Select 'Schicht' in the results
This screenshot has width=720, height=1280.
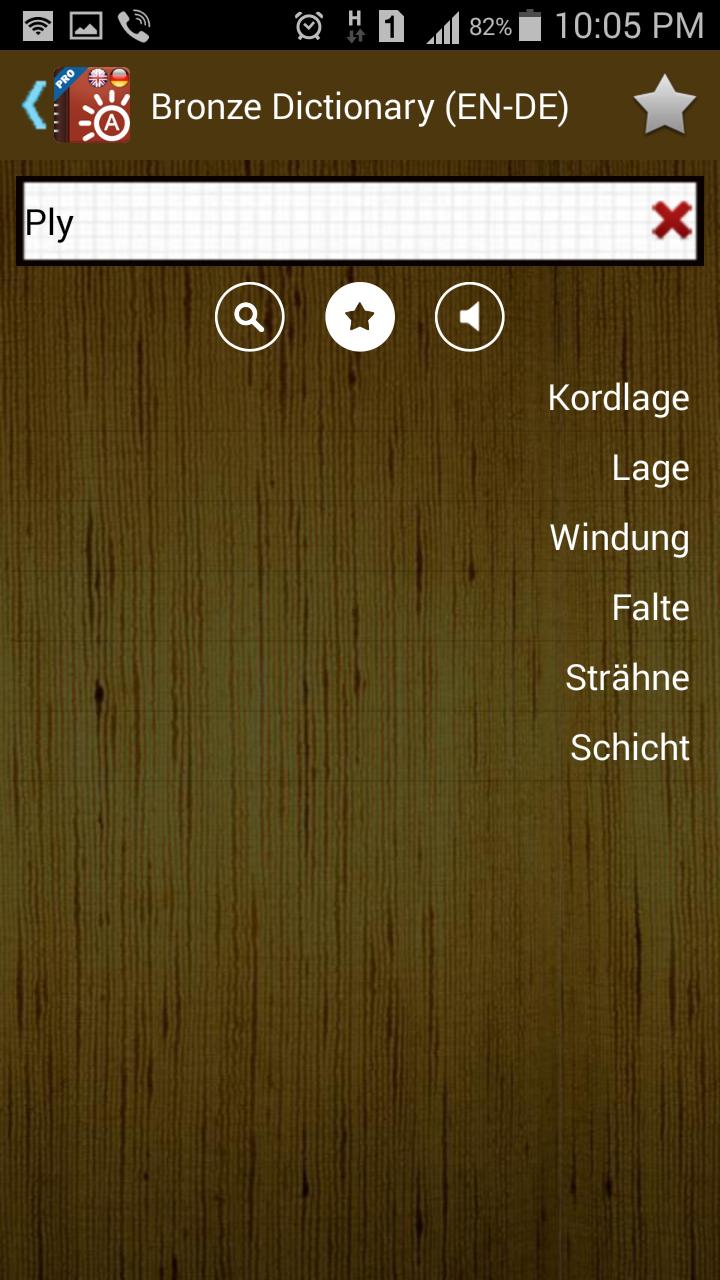coord(629,746)
